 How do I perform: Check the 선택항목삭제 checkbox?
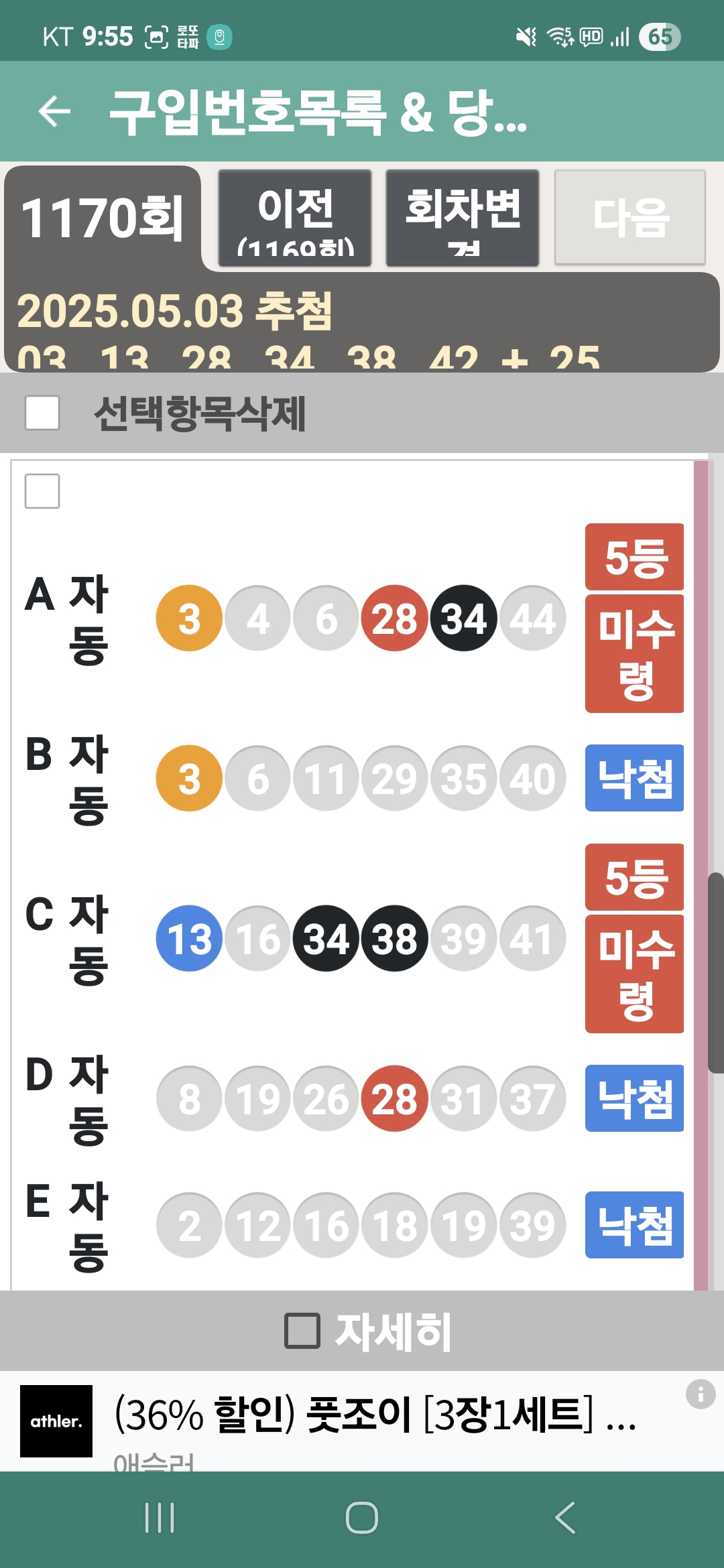pyautogui.click(x=42, y=413)
